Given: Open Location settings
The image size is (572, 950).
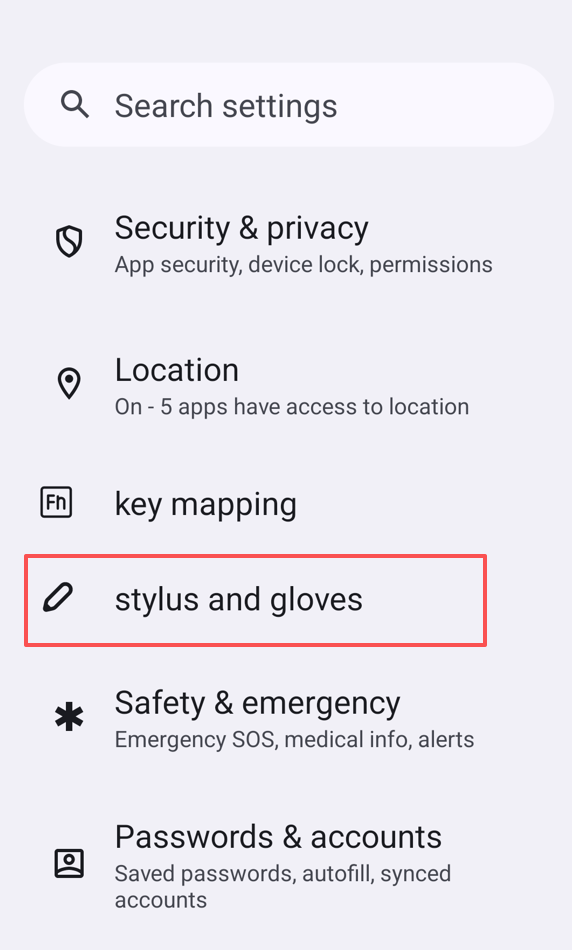Looking at the screenshot, I should tap(286, 385).
